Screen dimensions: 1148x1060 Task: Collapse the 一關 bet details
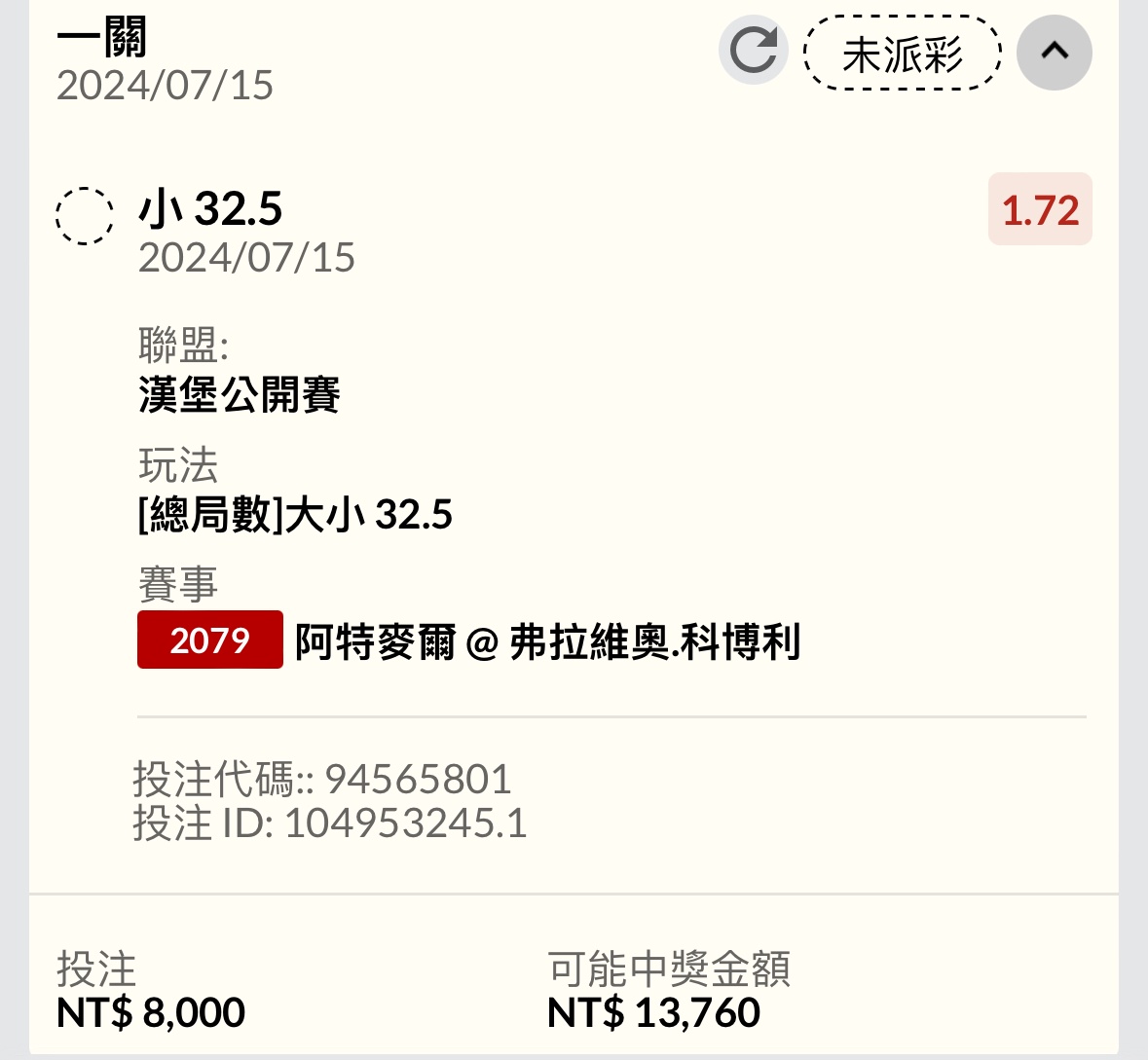pos(1054,53)
